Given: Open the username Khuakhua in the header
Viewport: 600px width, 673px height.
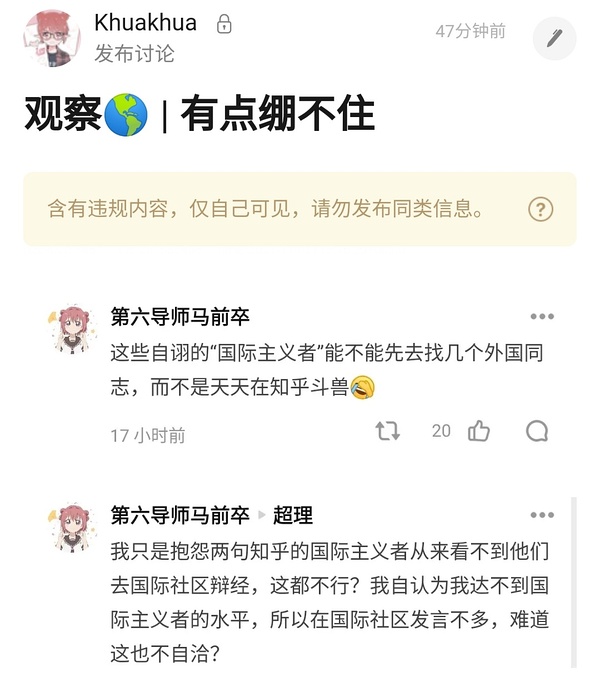Looking at the screenshot, I should [145, 23].
